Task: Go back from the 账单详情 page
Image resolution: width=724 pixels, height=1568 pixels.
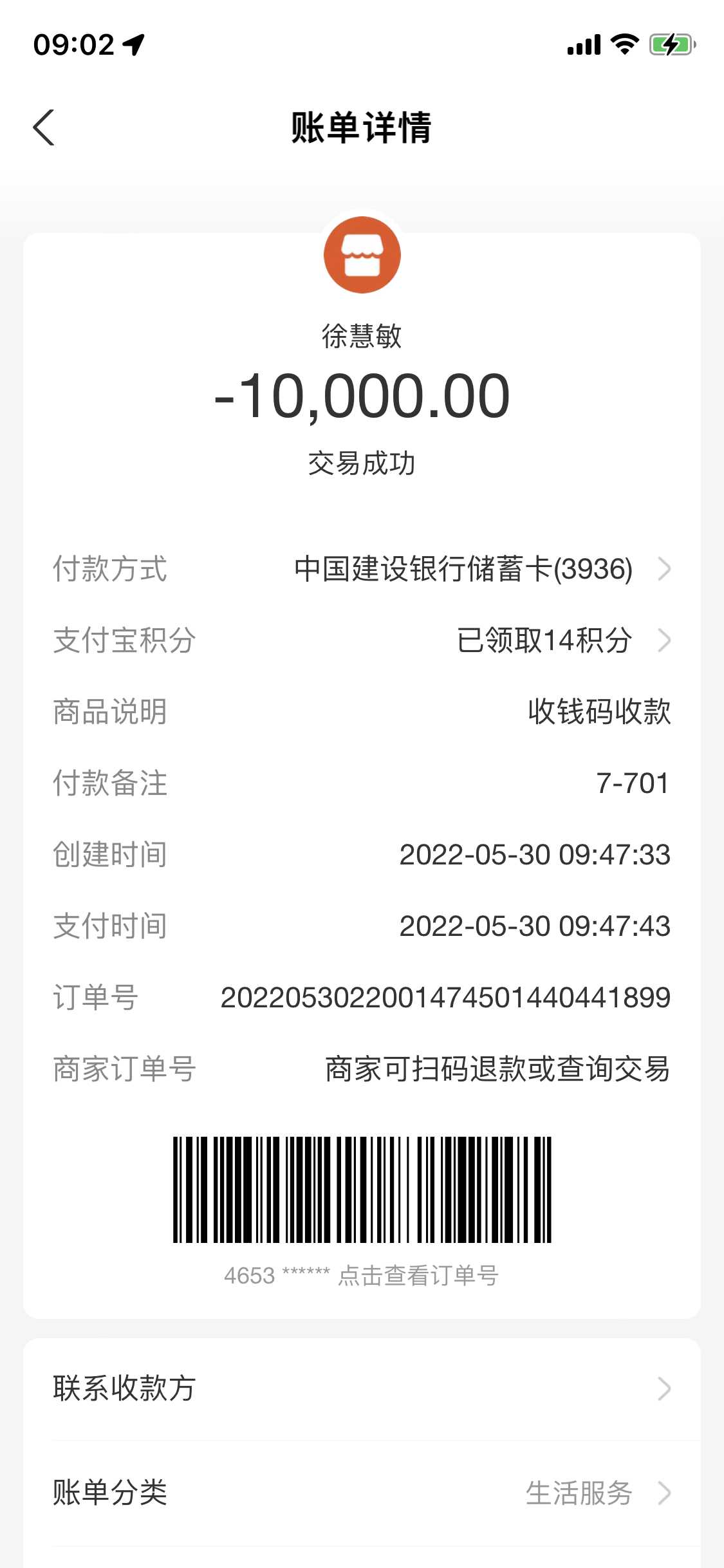Action: click(x=44, y=127)
